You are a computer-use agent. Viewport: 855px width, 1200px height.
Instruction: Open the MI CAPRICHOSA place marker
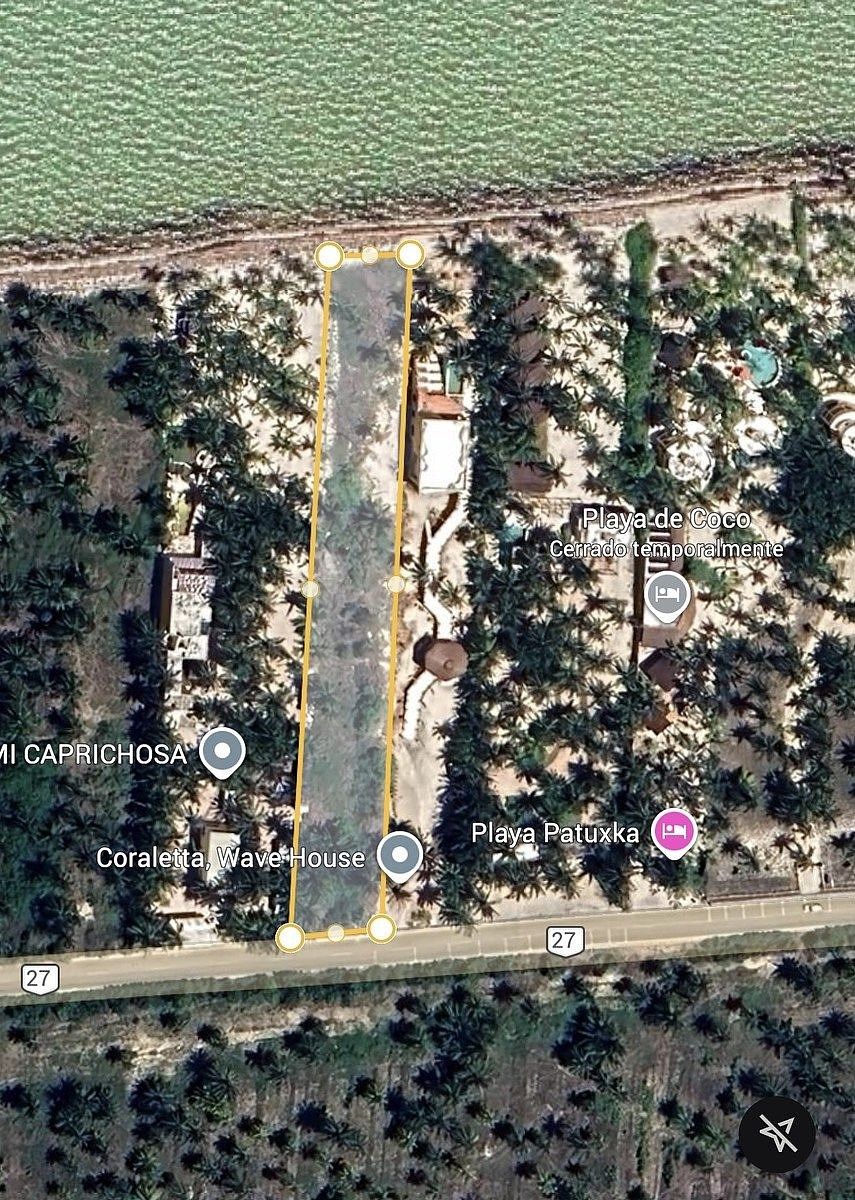[x=222, y=751]
